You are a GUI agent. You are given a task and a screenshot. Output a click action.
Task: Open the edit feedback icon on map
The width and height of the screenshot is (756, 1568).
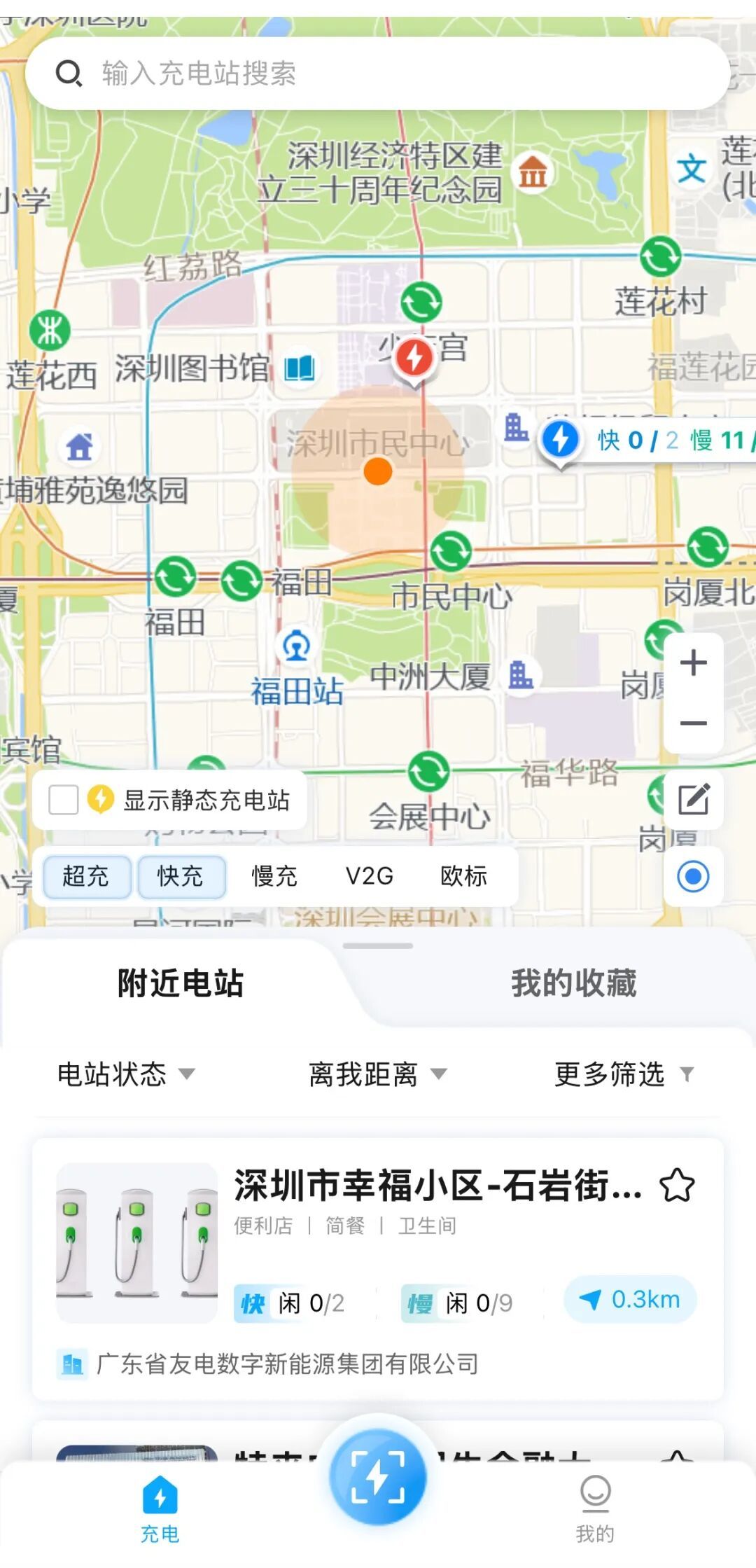(693, 799)
